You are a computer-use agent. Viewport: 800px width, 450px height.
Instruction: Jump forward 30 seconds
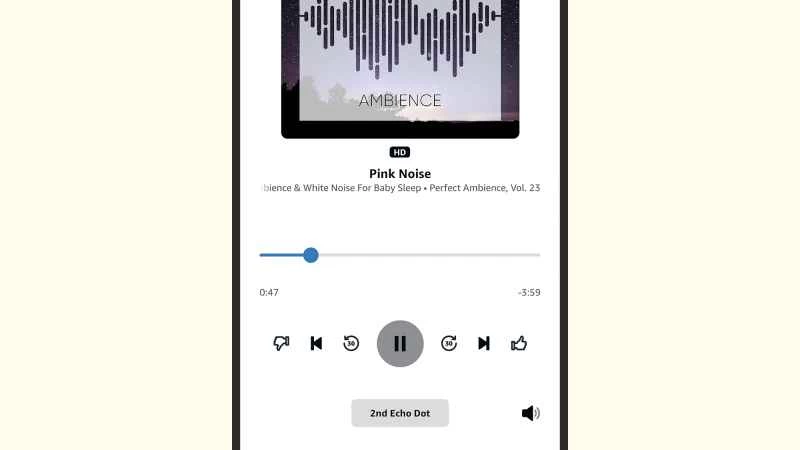pos(449,344)
